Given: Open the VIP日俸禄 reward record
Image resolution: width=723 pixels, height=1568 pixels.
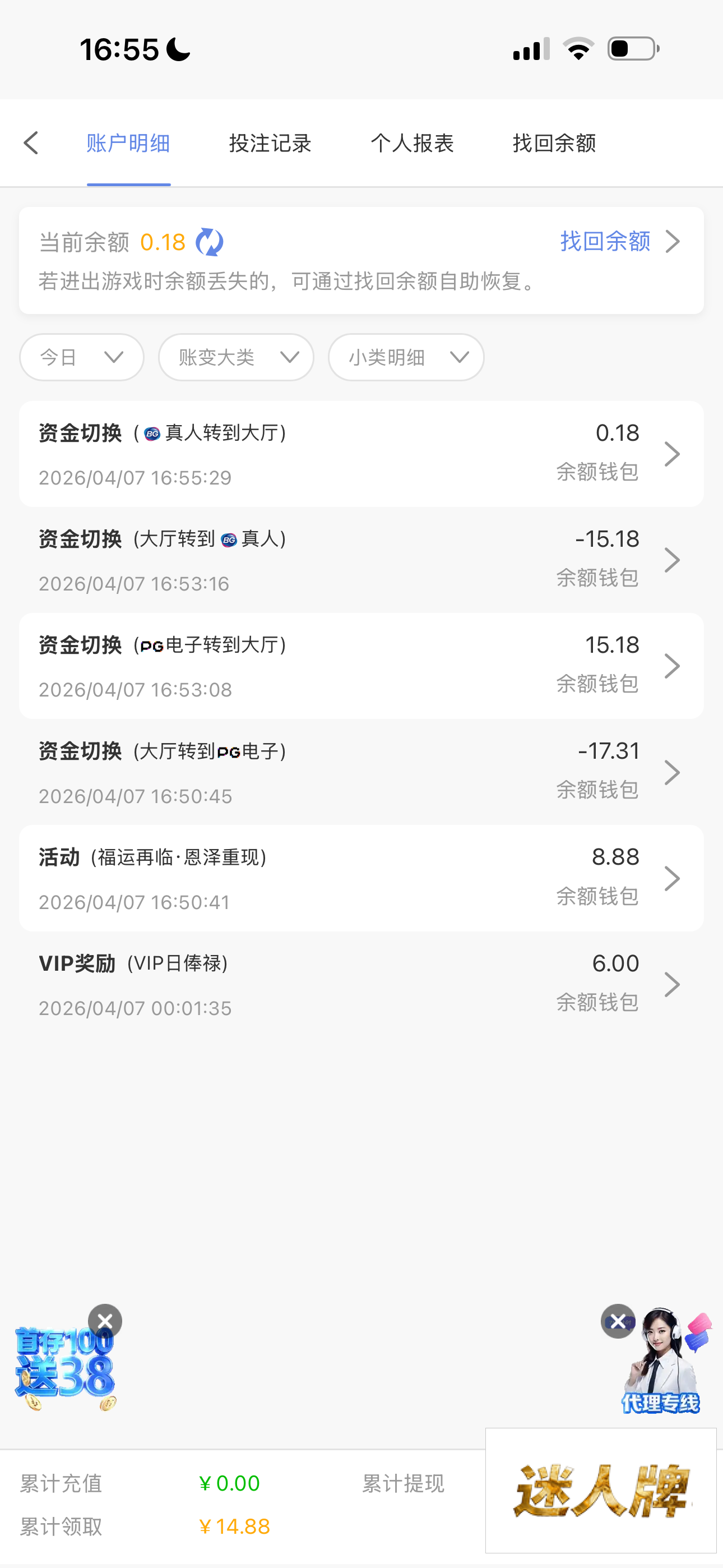Looking at the screenshot, I should pyautogui.click(x=361, y=984).
